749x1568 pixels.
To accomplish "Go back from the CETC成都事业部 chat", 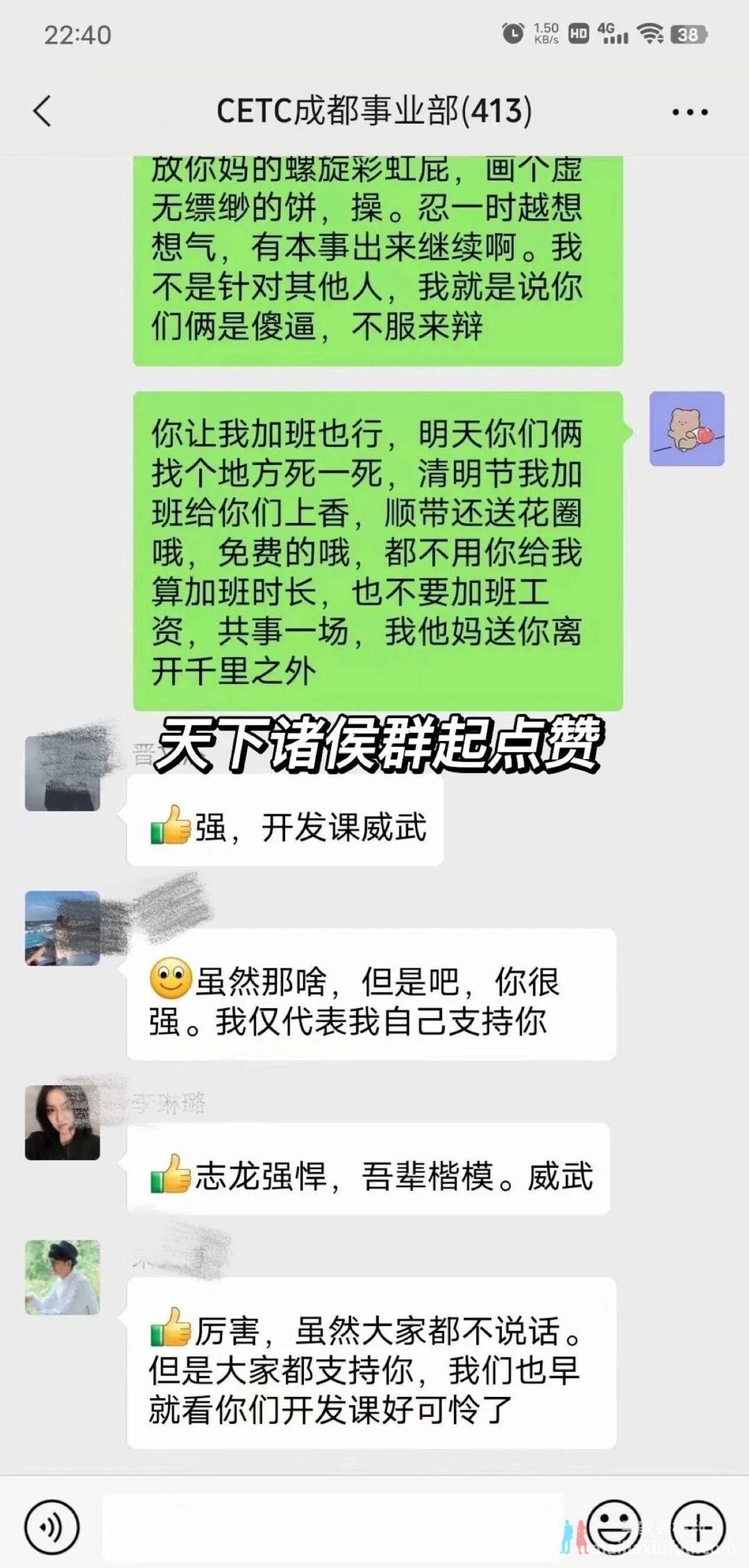I will coord(42,112).
